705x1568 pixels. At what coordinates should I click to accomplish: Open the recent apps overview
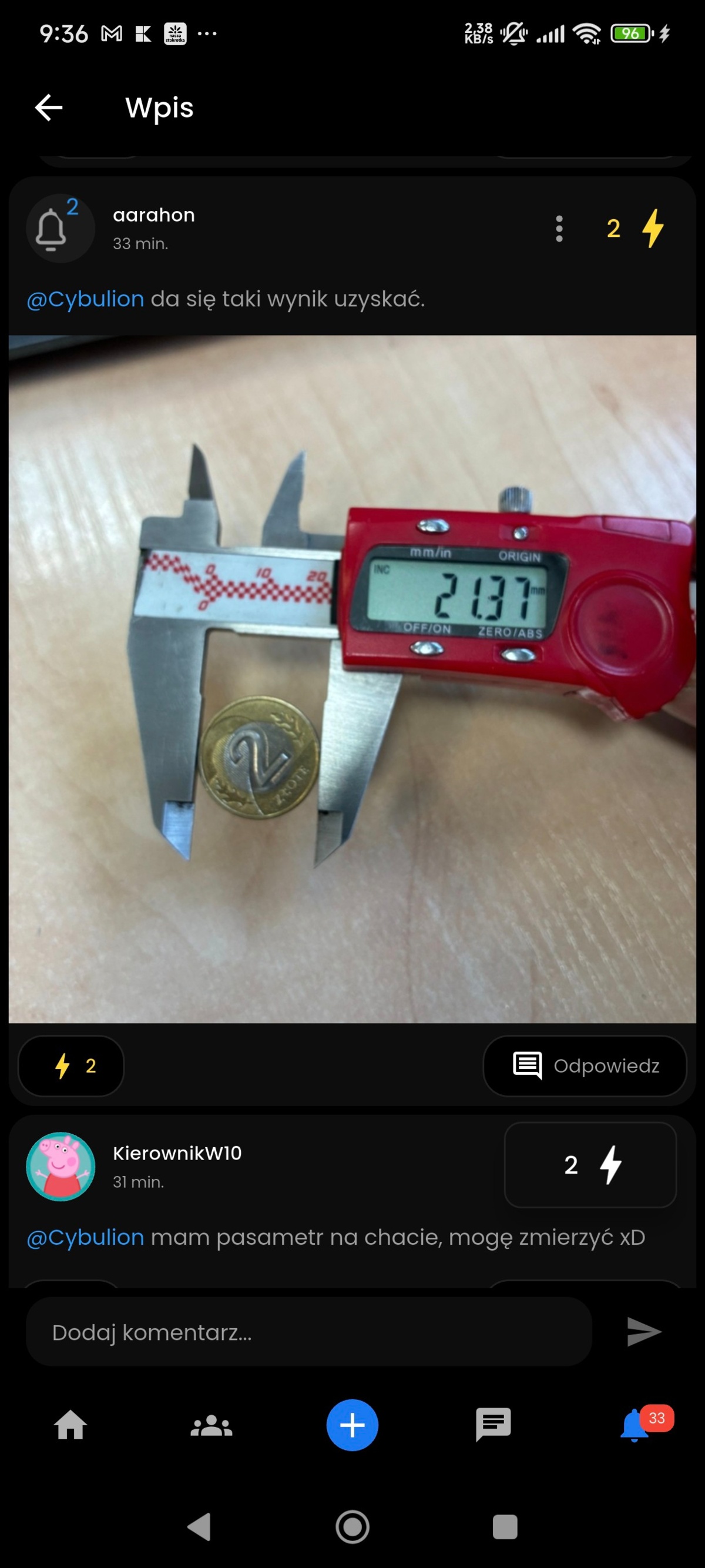(505, 1527)
